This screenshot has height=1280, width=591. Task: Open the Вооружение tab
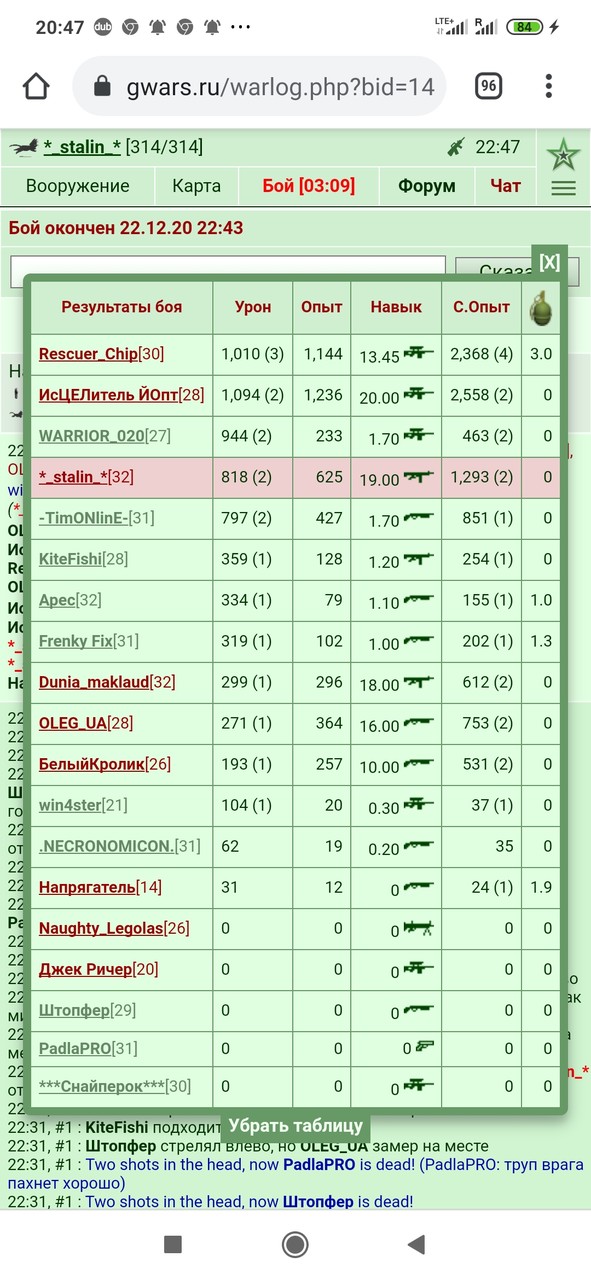pos(78,186)
